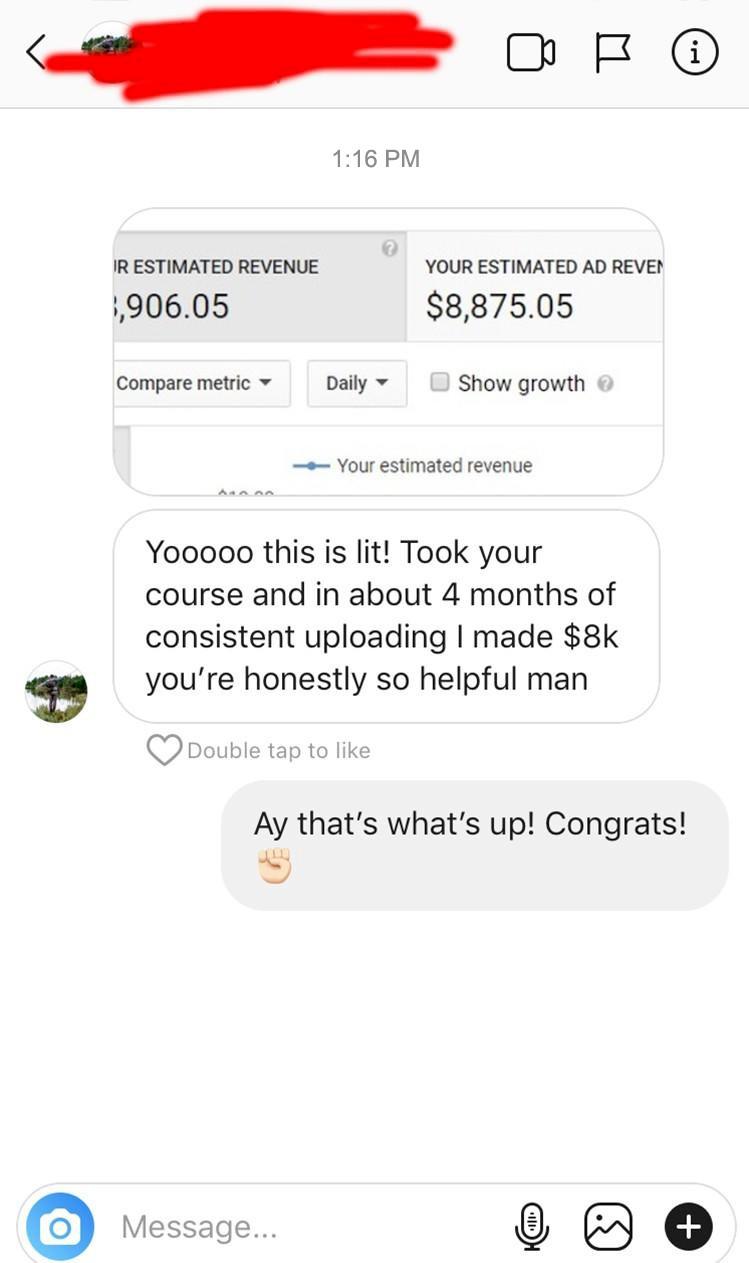The image size is (749, 1263).
Task: Record a voice message
Action: coord(532,1226)
